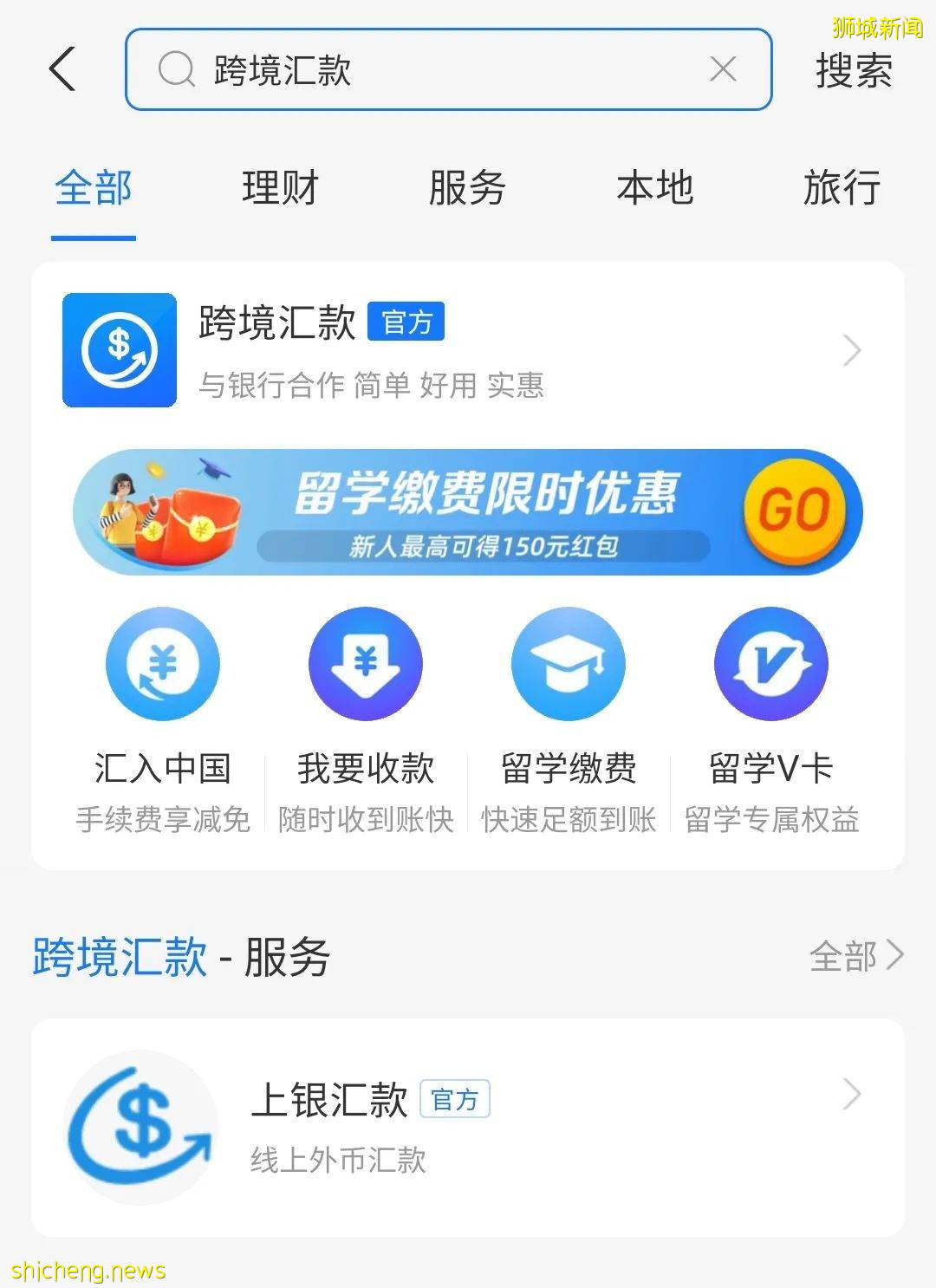Tap the 留学V卡 V-card icon
Viewport: 936px width, 1288px height.
770,663
